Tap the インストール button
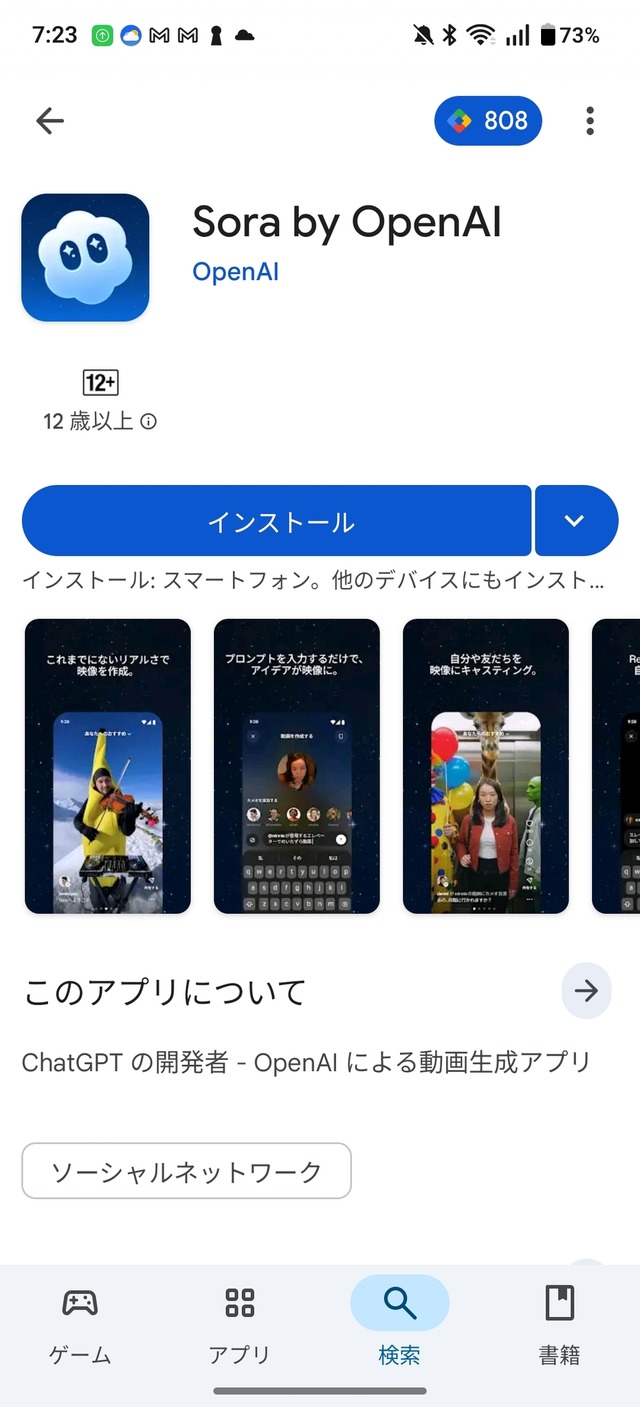Screen dimensions: 640x1407 tap(277, 521)
